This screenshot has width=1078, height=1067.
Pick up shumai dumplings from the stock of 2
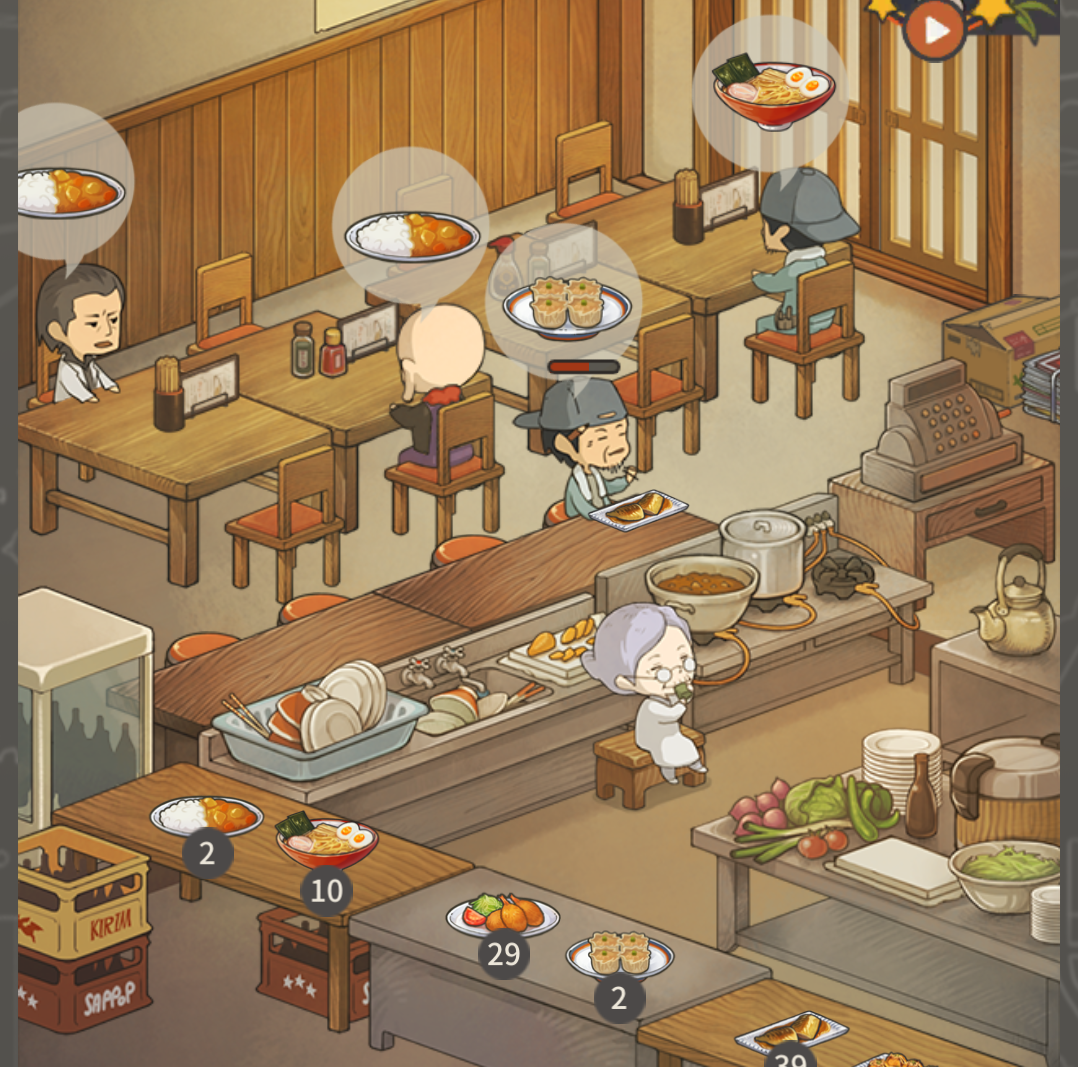point(619,954)
